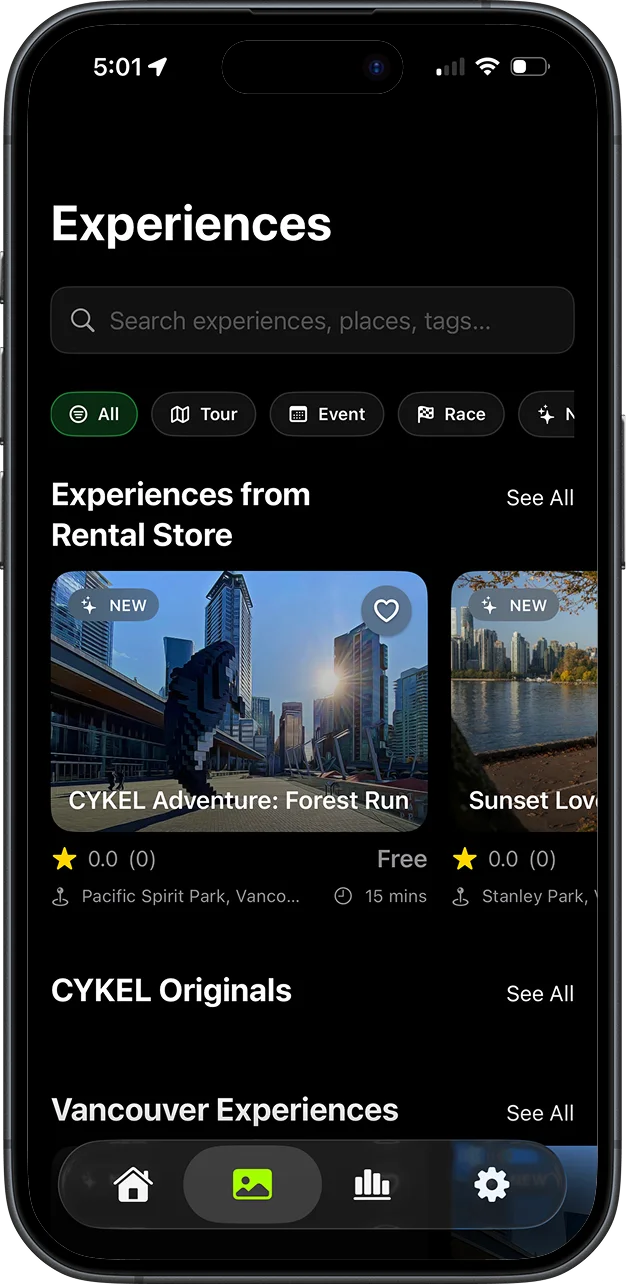The height and width of the screenshot is (1284, 626).
Task: Open the search experiences field
Action: coord(312,321)
